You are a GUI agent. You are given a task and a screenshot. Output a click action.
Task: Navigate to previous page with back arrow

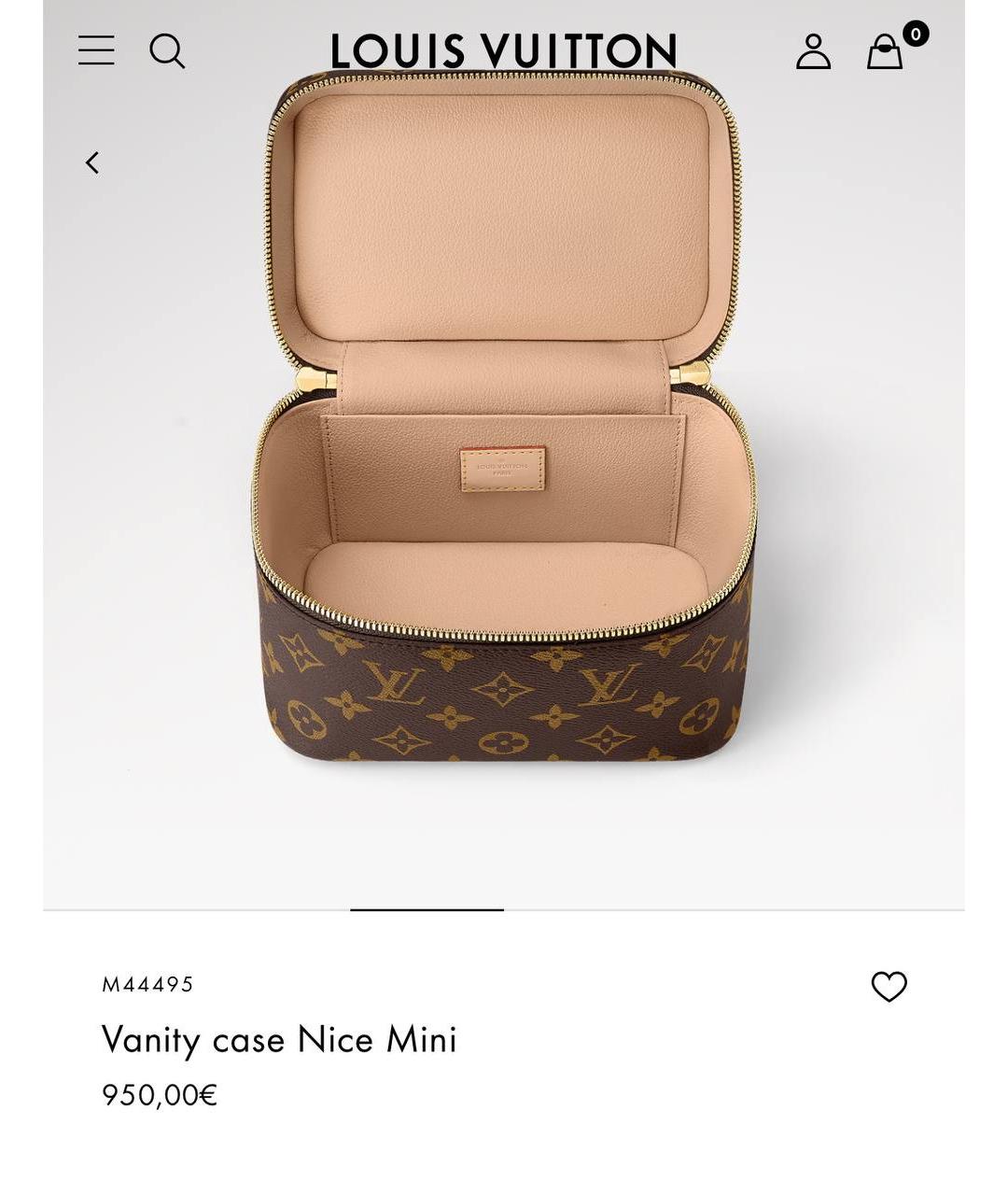92,162
